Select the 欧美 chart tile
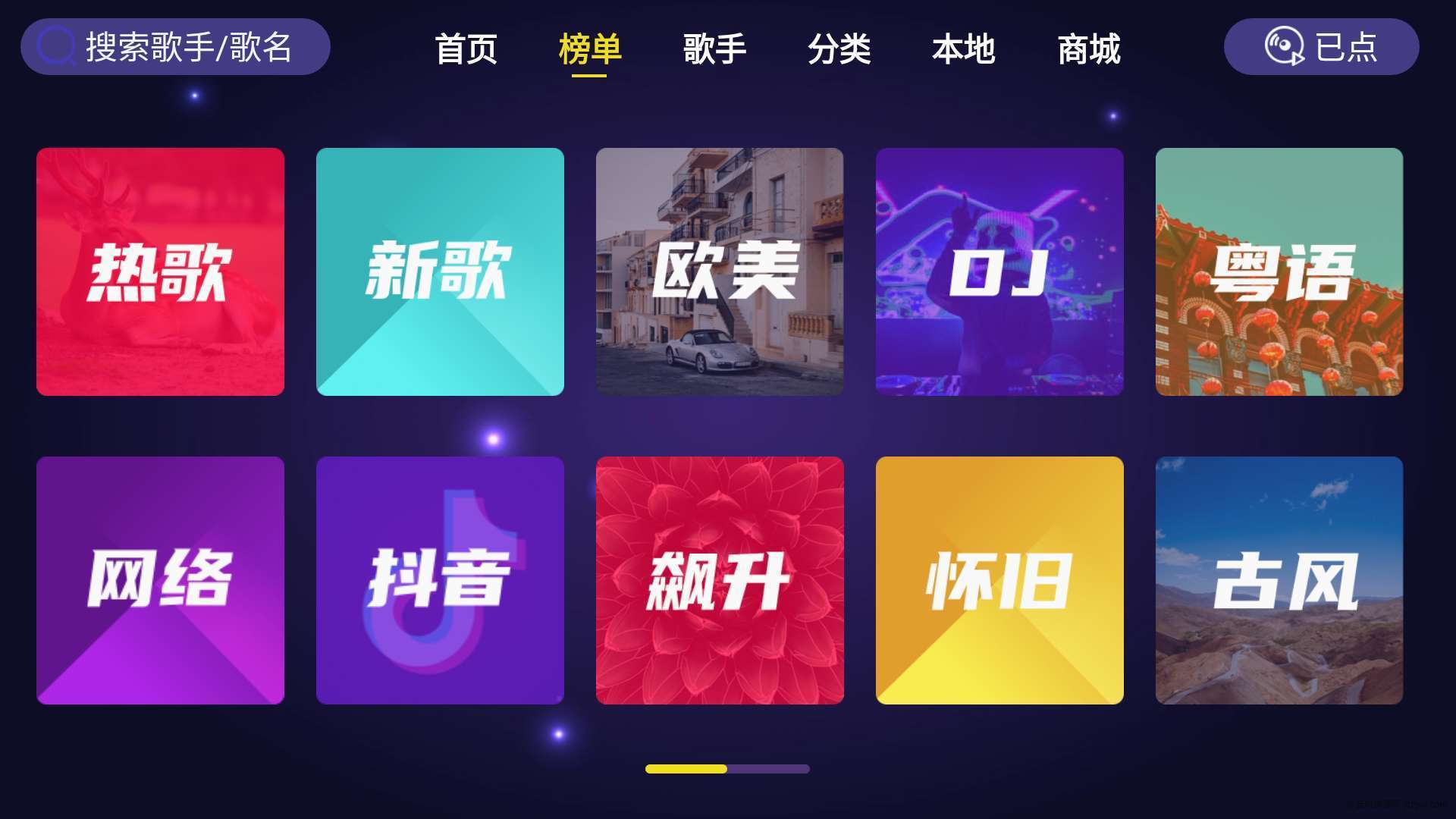The width and height of the screenshot is (1456, 819). 720,271
